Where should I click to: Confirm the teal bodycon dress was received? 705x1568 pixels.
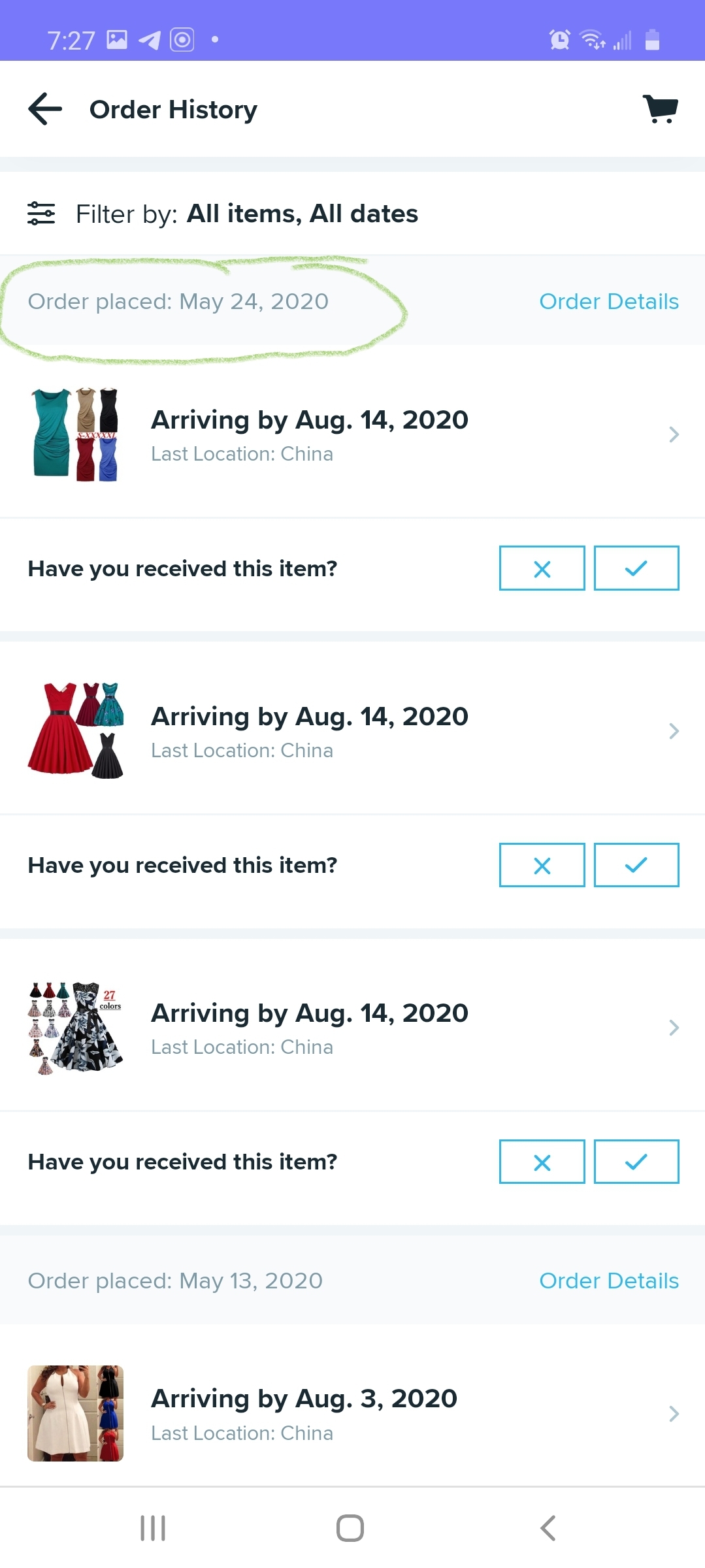636,568
